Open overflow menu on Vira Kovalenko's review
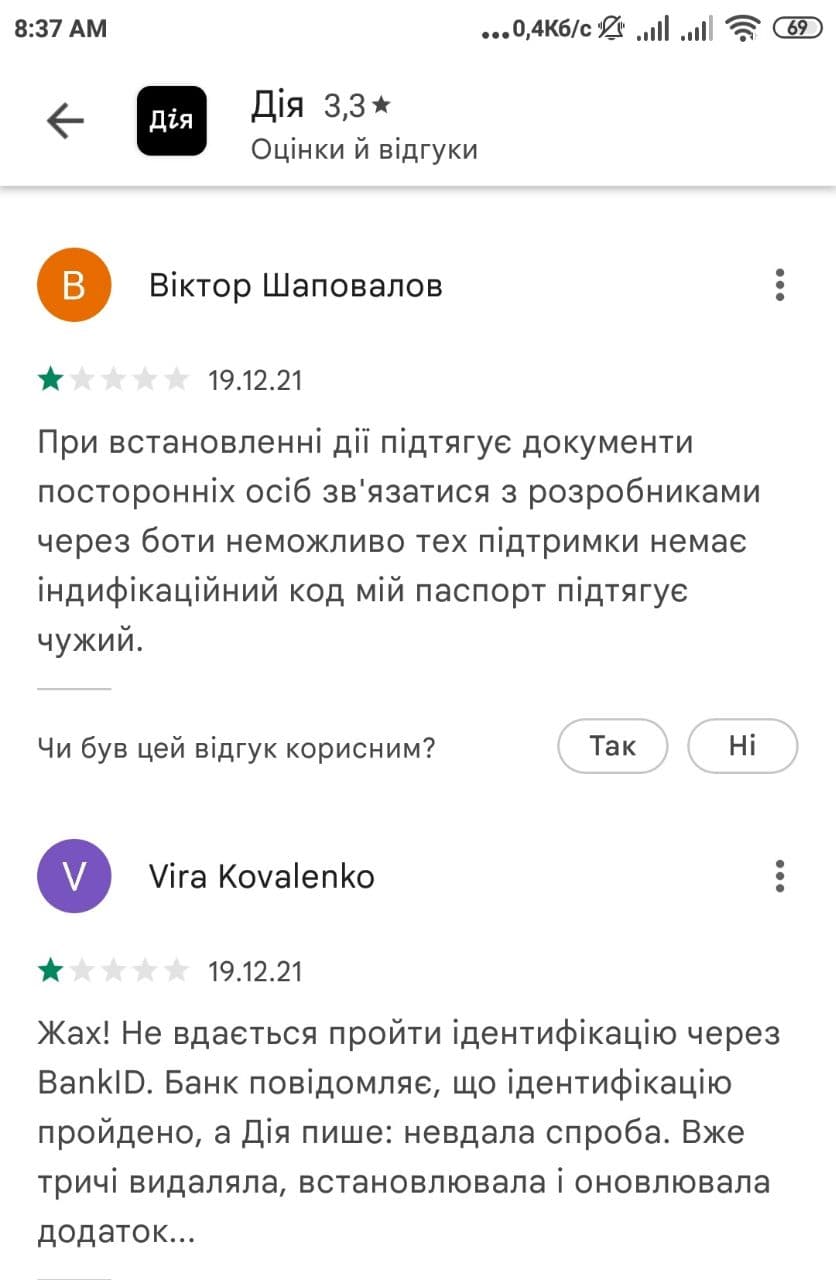Image resolution: width=836 pixels, height=1280 pixels. [x=780, y=876]
